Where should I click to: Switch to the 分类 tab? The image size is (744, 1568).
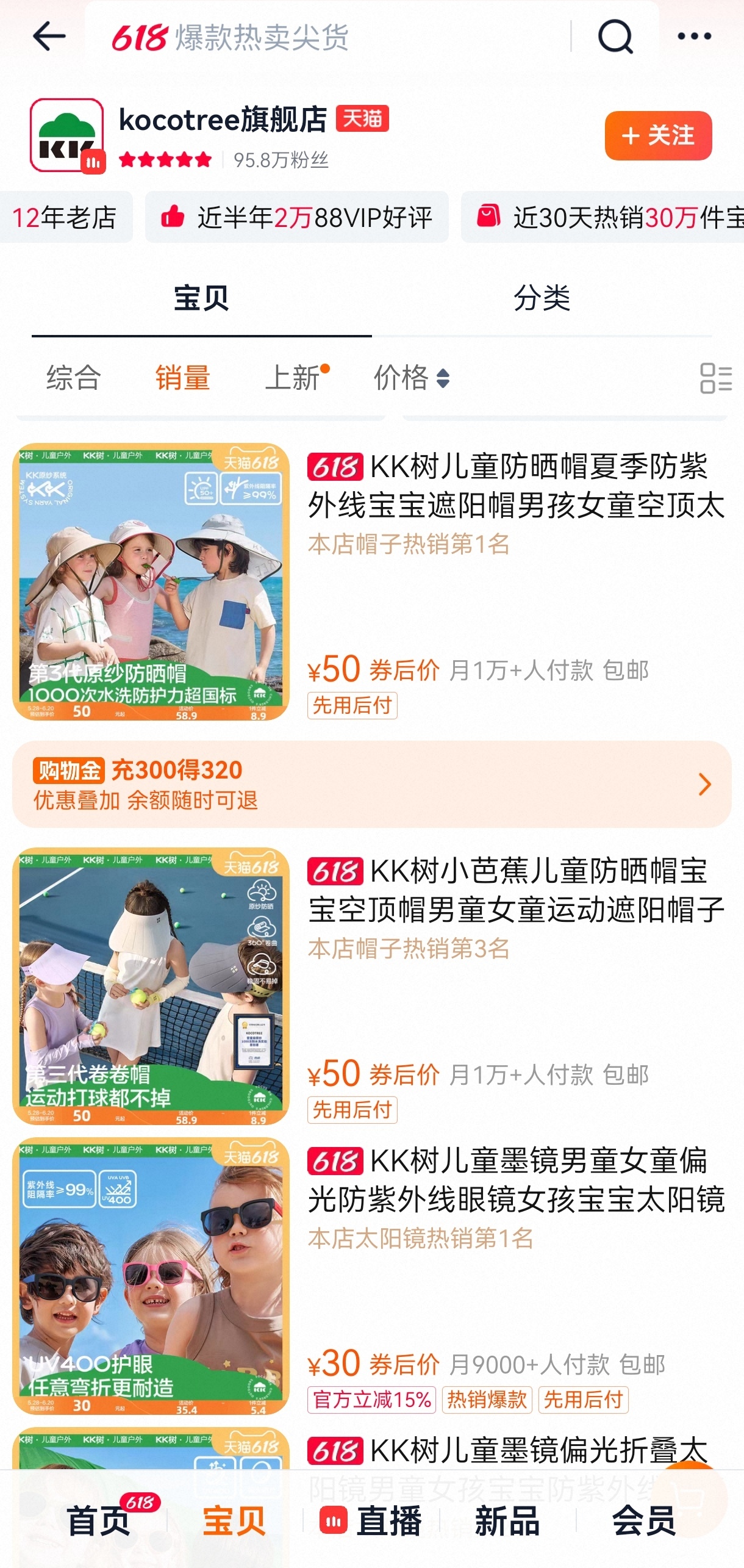coord(542,298)
